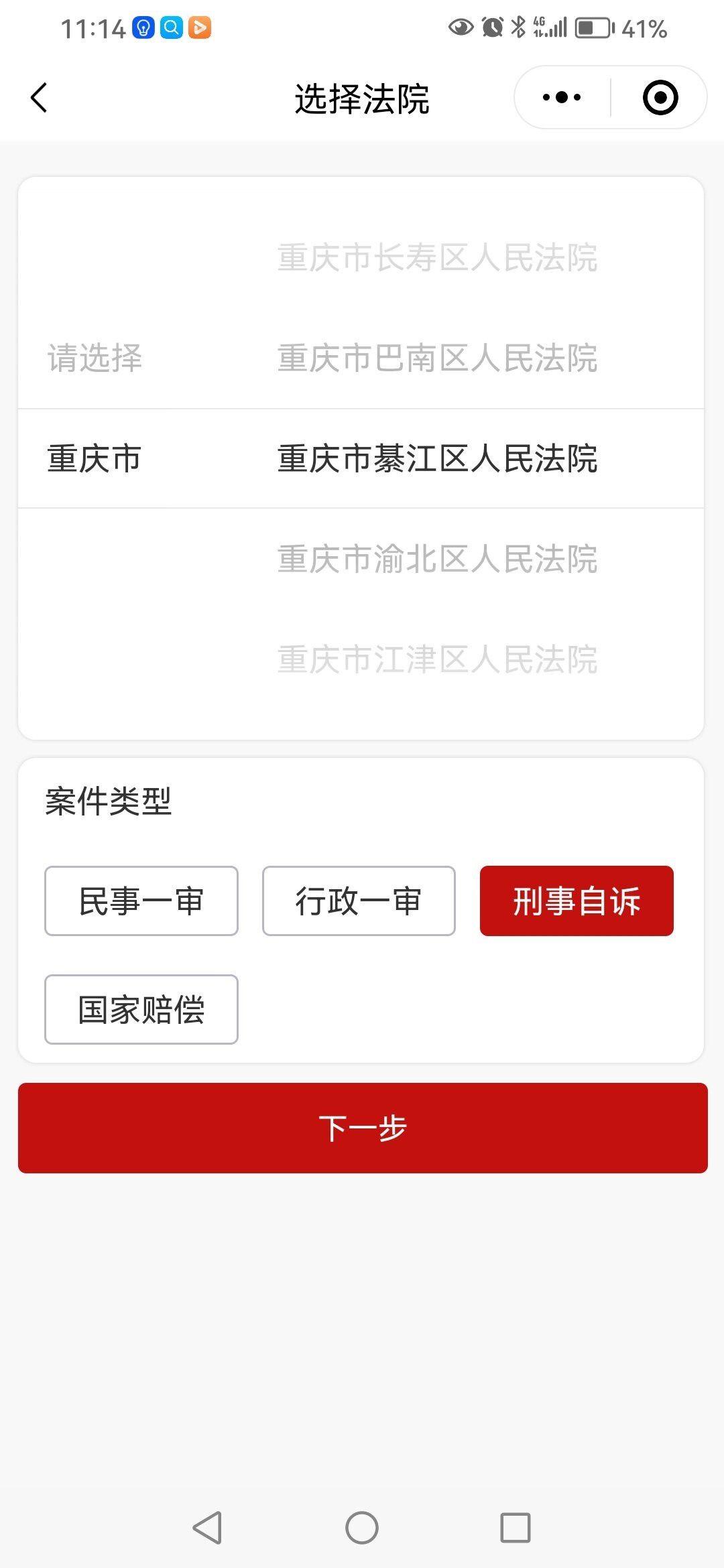
Task: Choose 行政一审 as the case type
Action: (x=359, y=901)
